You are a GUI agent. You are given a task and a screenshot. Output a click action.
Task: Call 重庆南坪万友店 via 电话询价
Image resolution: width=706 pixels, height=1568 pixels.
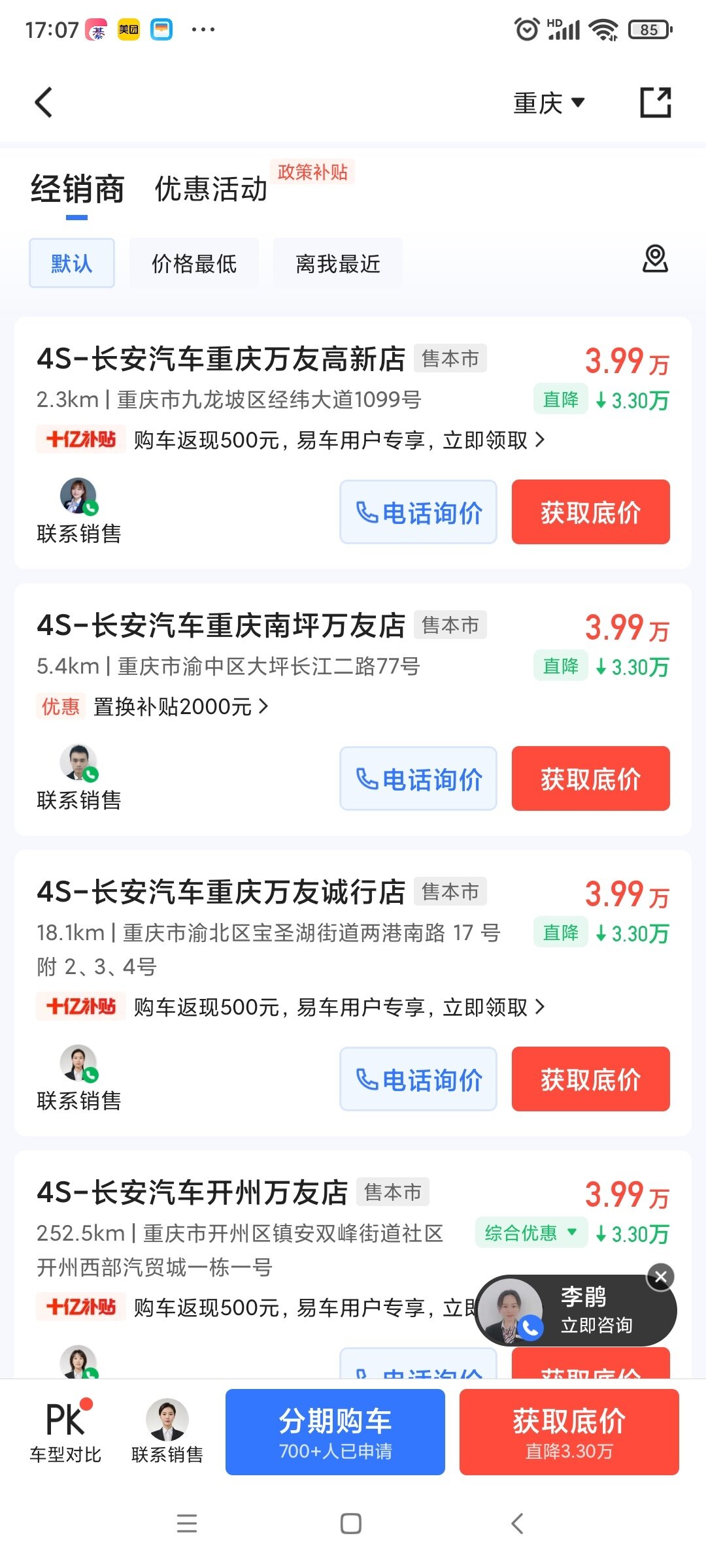coord(418,779)
